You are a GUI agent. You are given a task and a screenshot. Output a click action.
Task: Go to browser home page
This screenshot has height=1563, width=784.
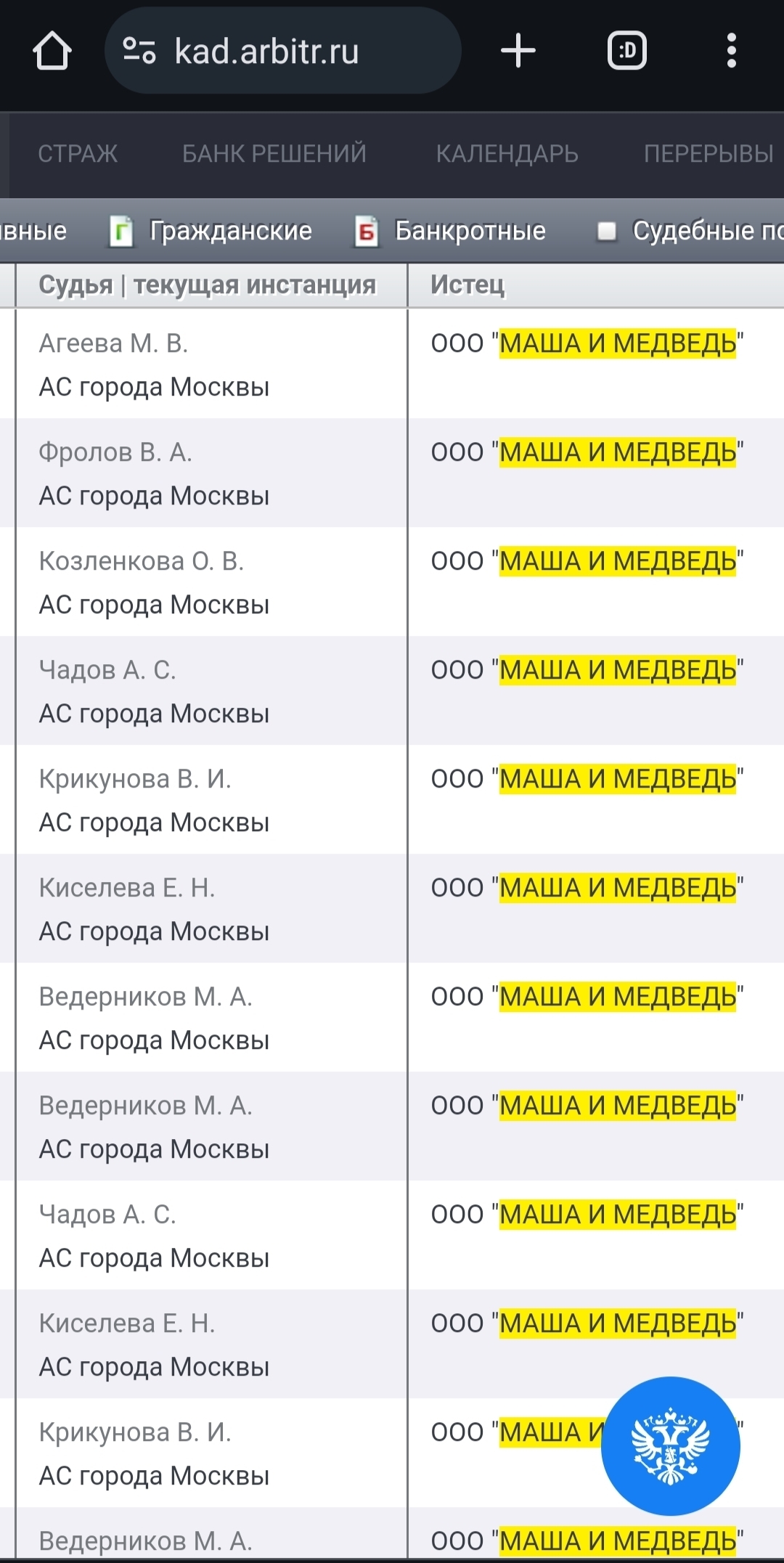(52, 51)
